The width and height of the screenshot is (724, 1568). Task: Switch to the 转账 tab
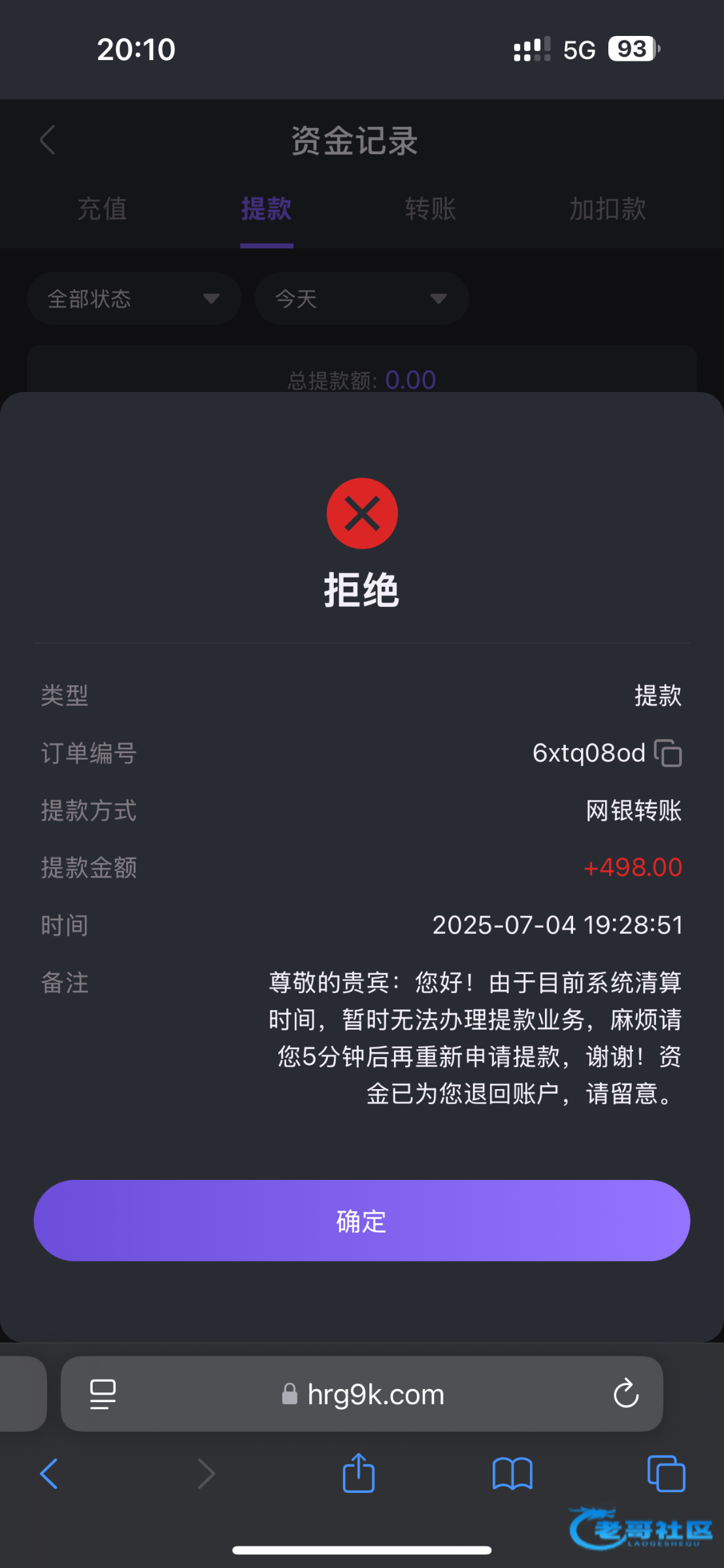pos(430,209)
